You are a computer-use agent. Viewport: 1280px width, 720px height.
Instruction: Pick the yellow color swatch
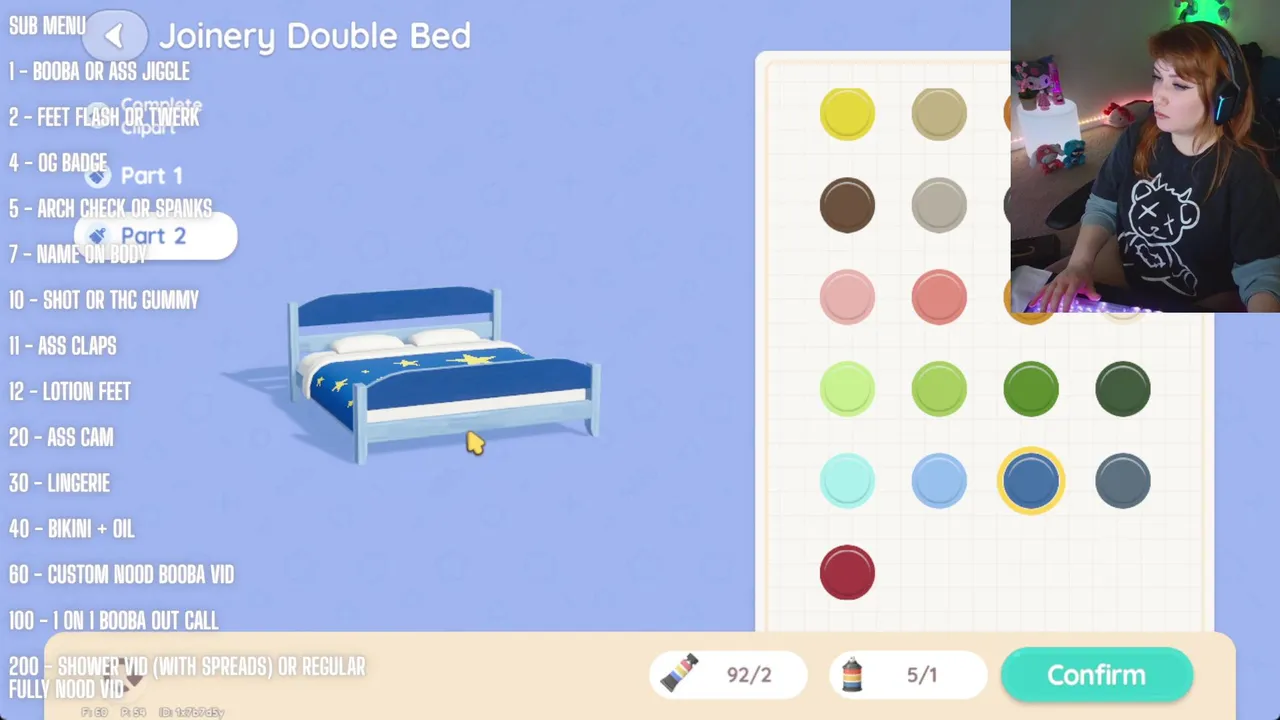(x=847, y=113)
